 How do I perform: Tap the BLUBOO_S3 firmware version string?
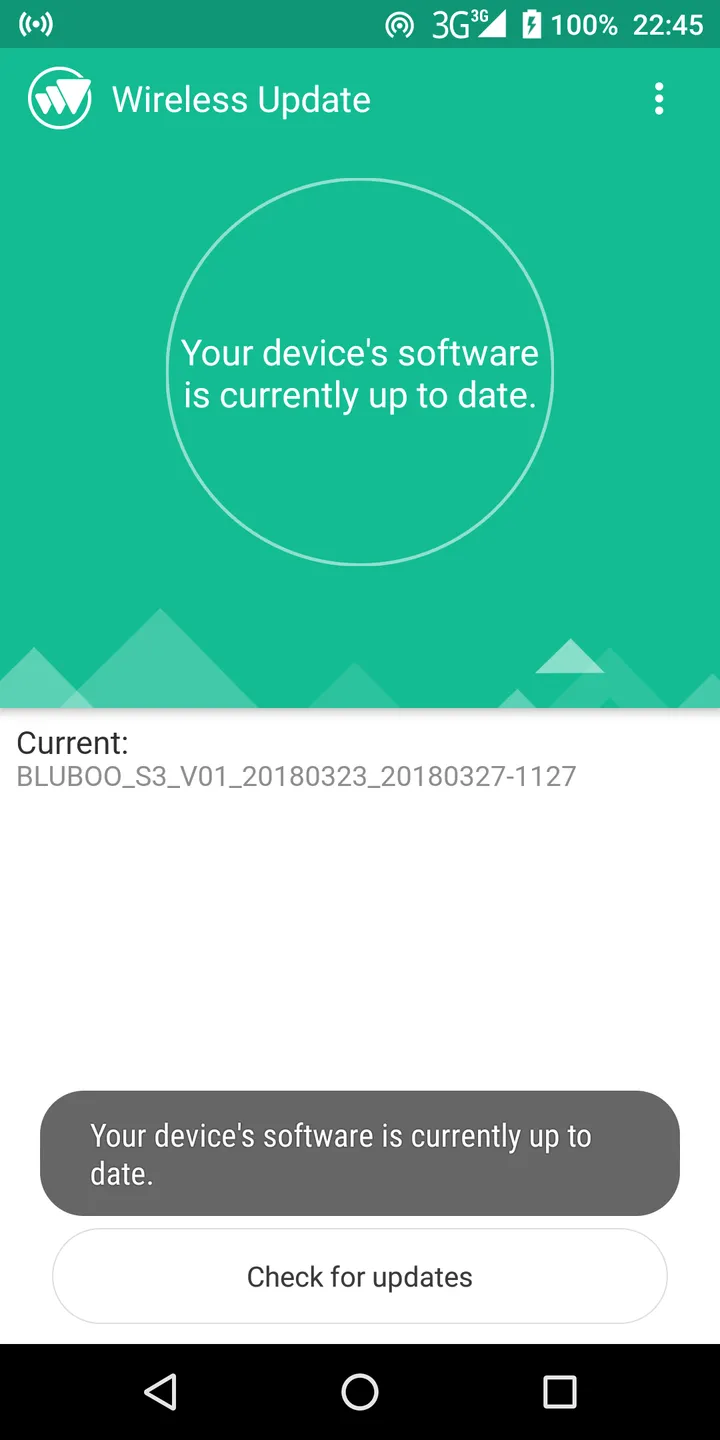pyautogui.click(x=295, y=777)
